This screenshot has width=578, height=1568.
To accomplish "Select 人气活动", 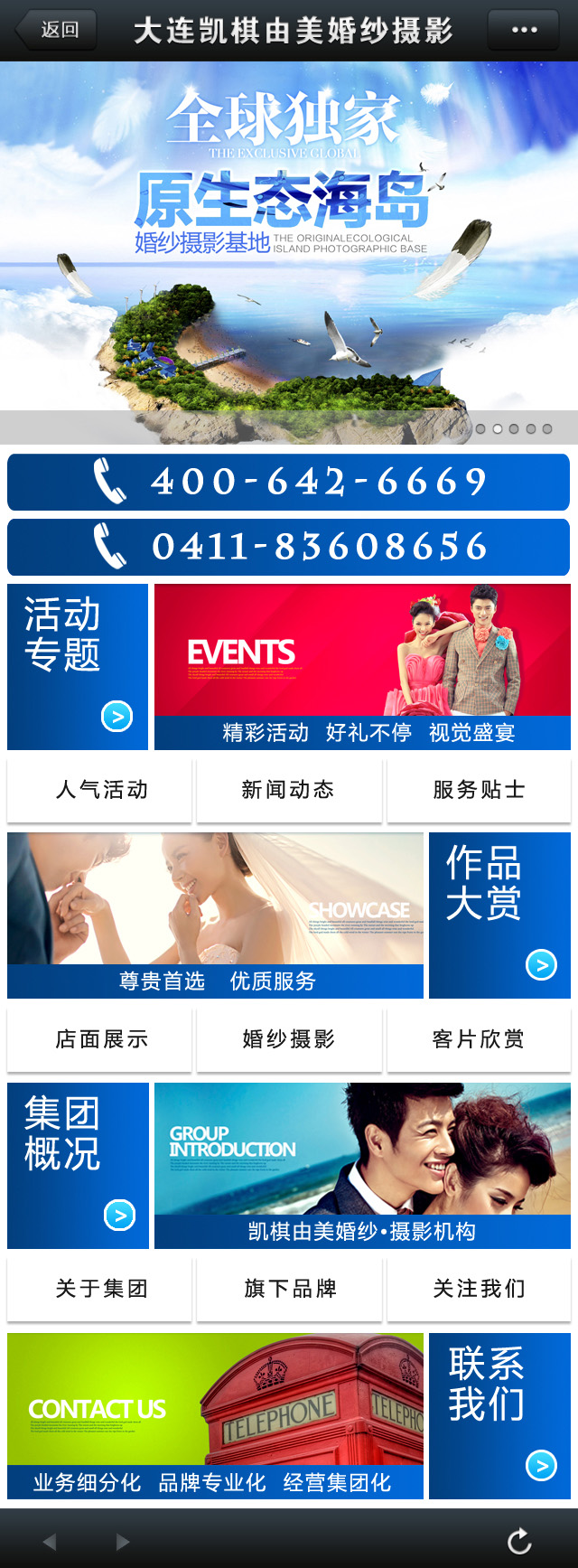I will [100, 790].
